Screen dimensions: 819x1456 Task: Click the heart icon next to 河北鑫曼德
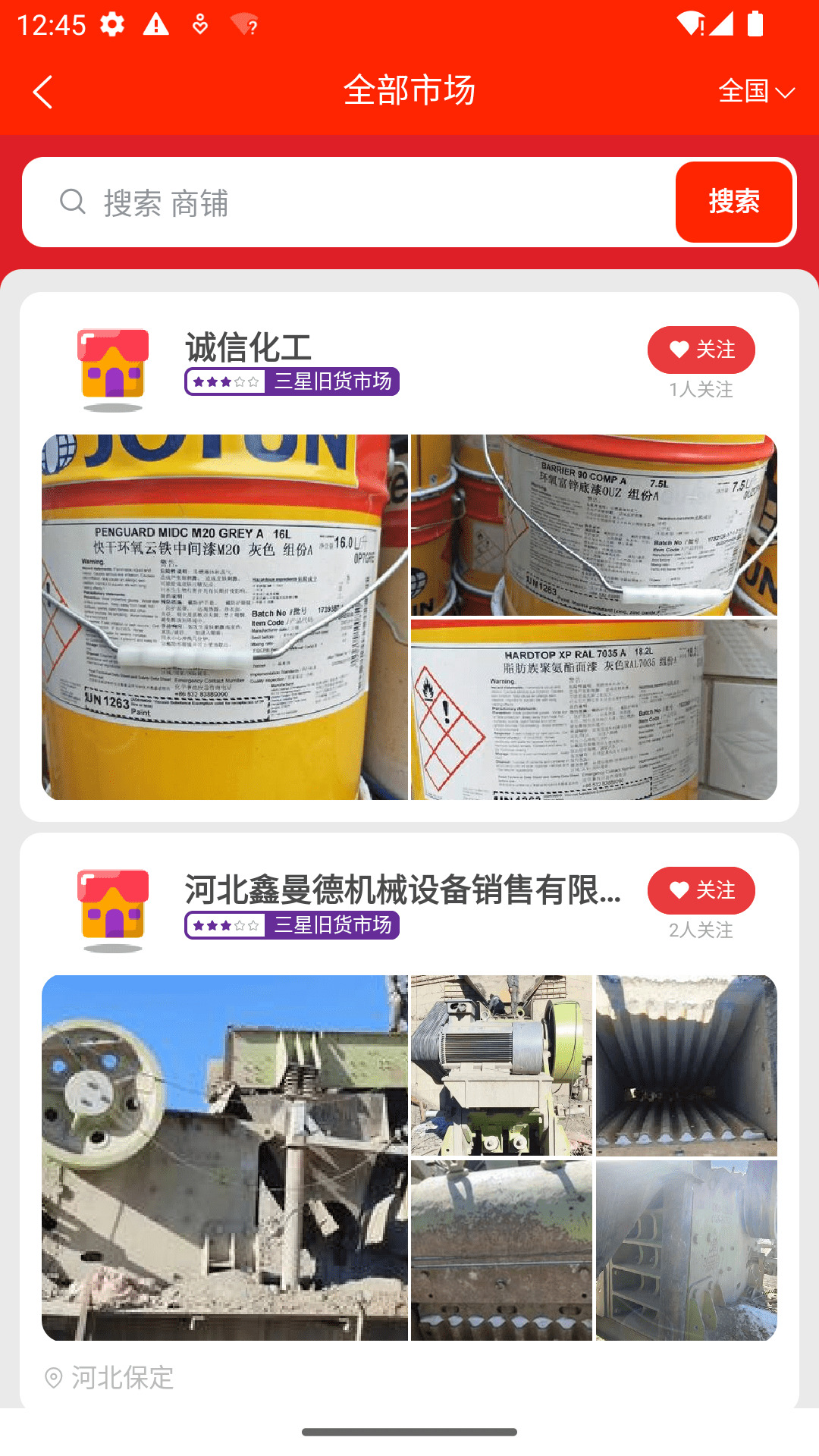point(679,891)
